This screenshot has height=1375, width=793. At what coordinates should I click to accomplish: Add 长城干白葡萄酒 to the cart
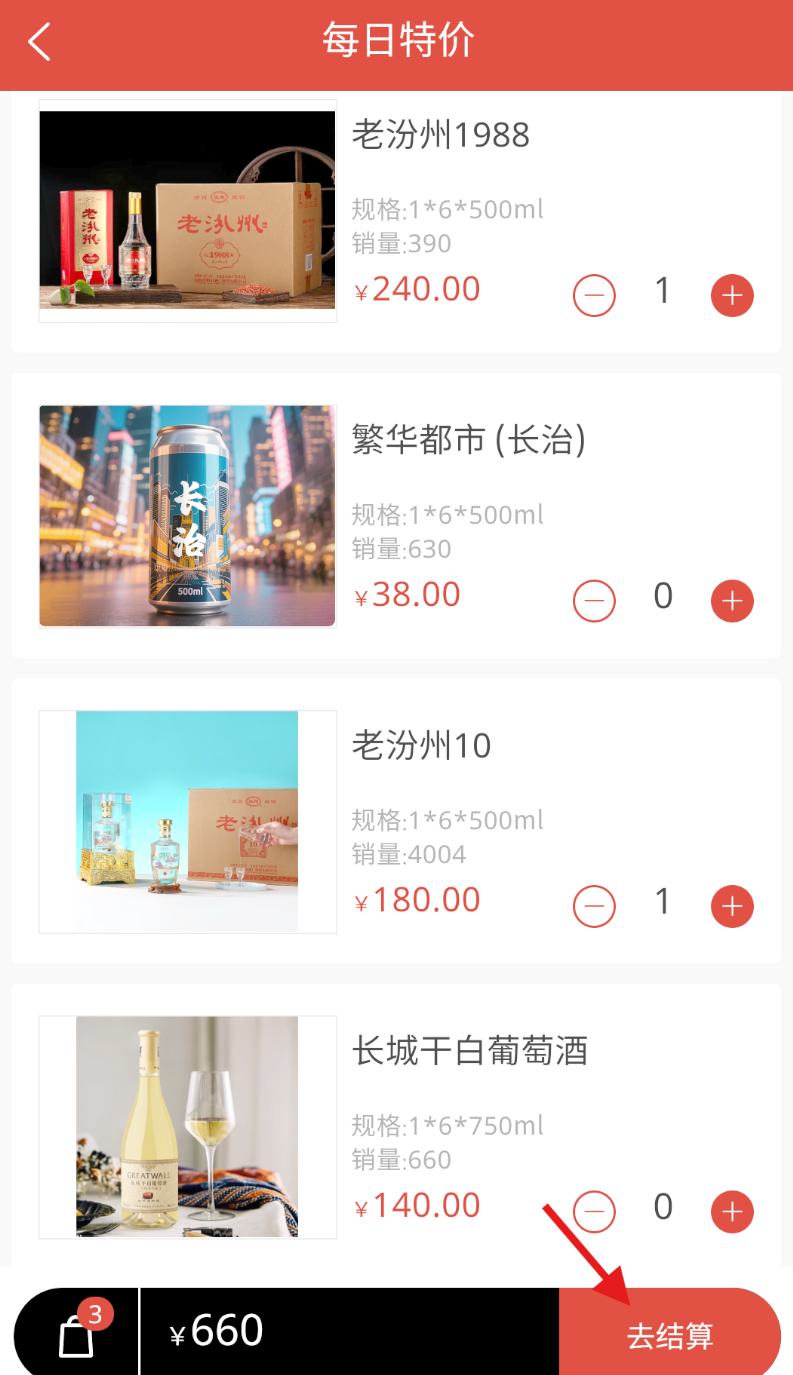(732, 1212)
